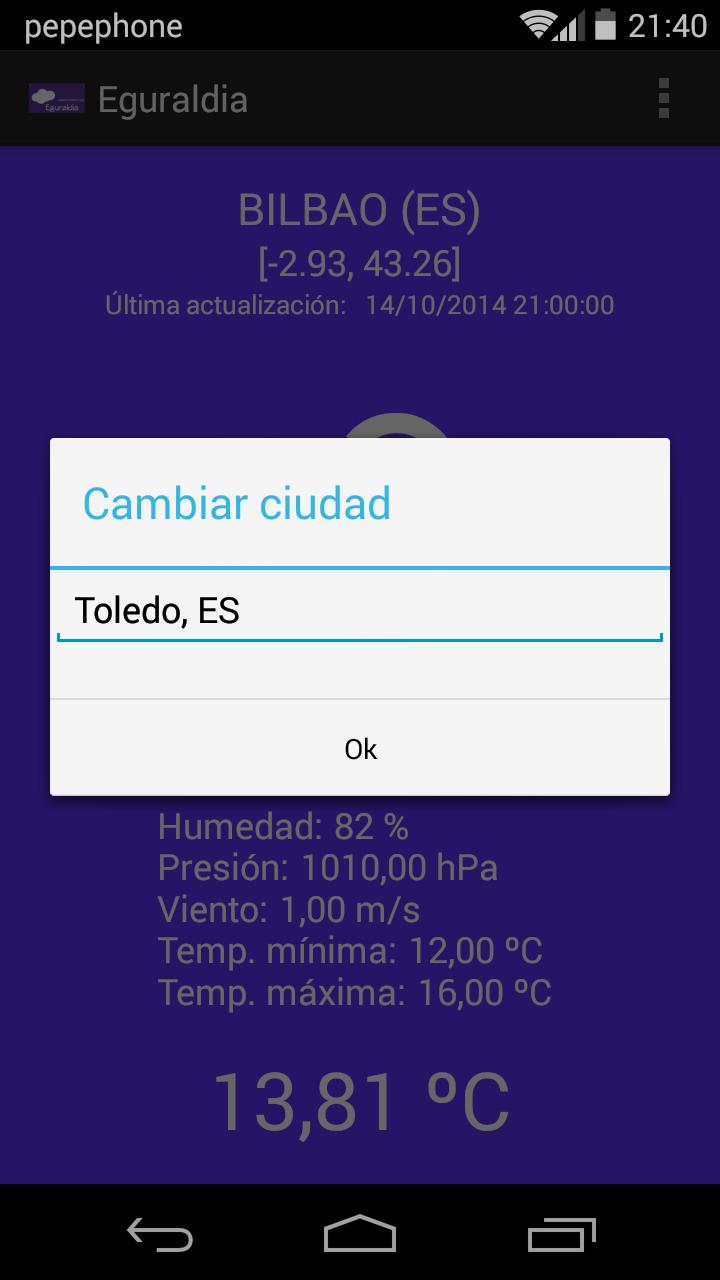Image resolution: width=720 pixels, height=1280 pixels.
Task: Tap the Humedad: 82 % line
Action: (284, 826)
